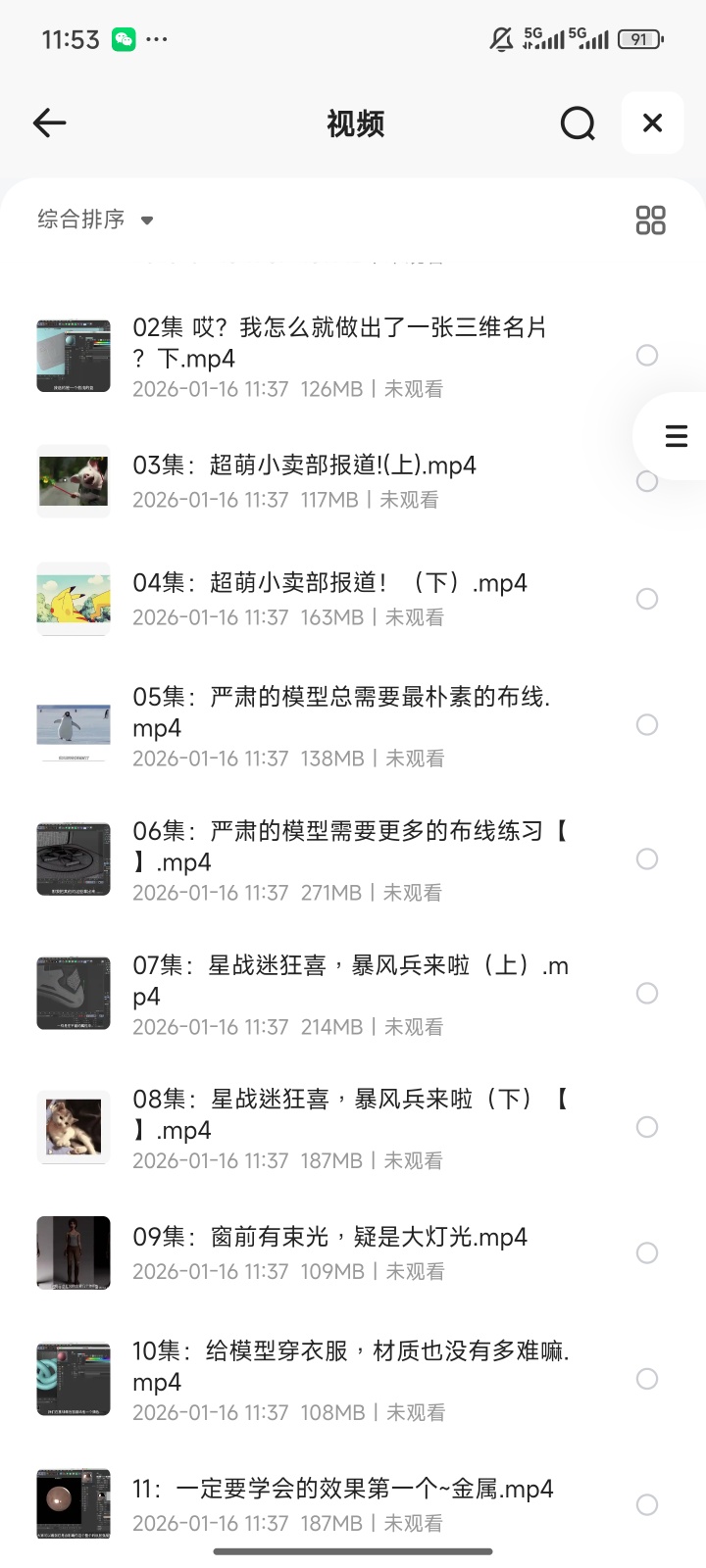The height and width of the screenshot is (1568, 706).
Task: Select the checkbox for 03集 超萌小卖部报道(上)
Action: 647,481
